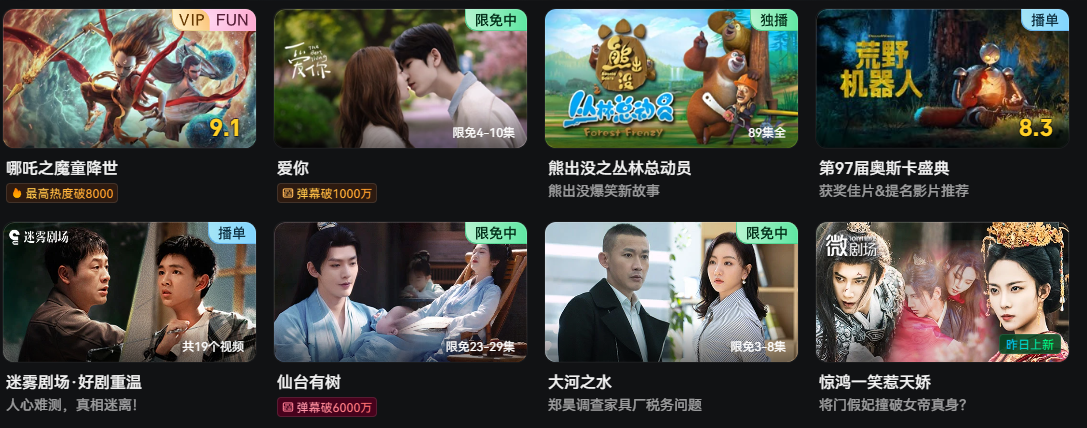Open the 仙台有树 drama card
This screenshot has height=428, width=1087.
(400, 292)
